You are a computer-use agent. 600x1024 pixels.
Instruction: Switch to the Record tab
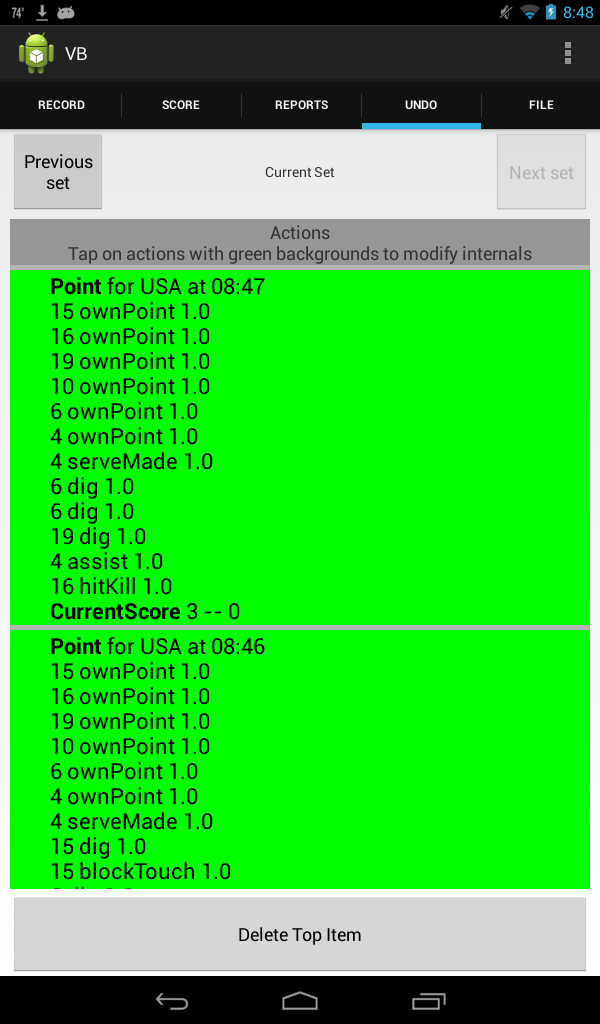(x=61, y=105)
